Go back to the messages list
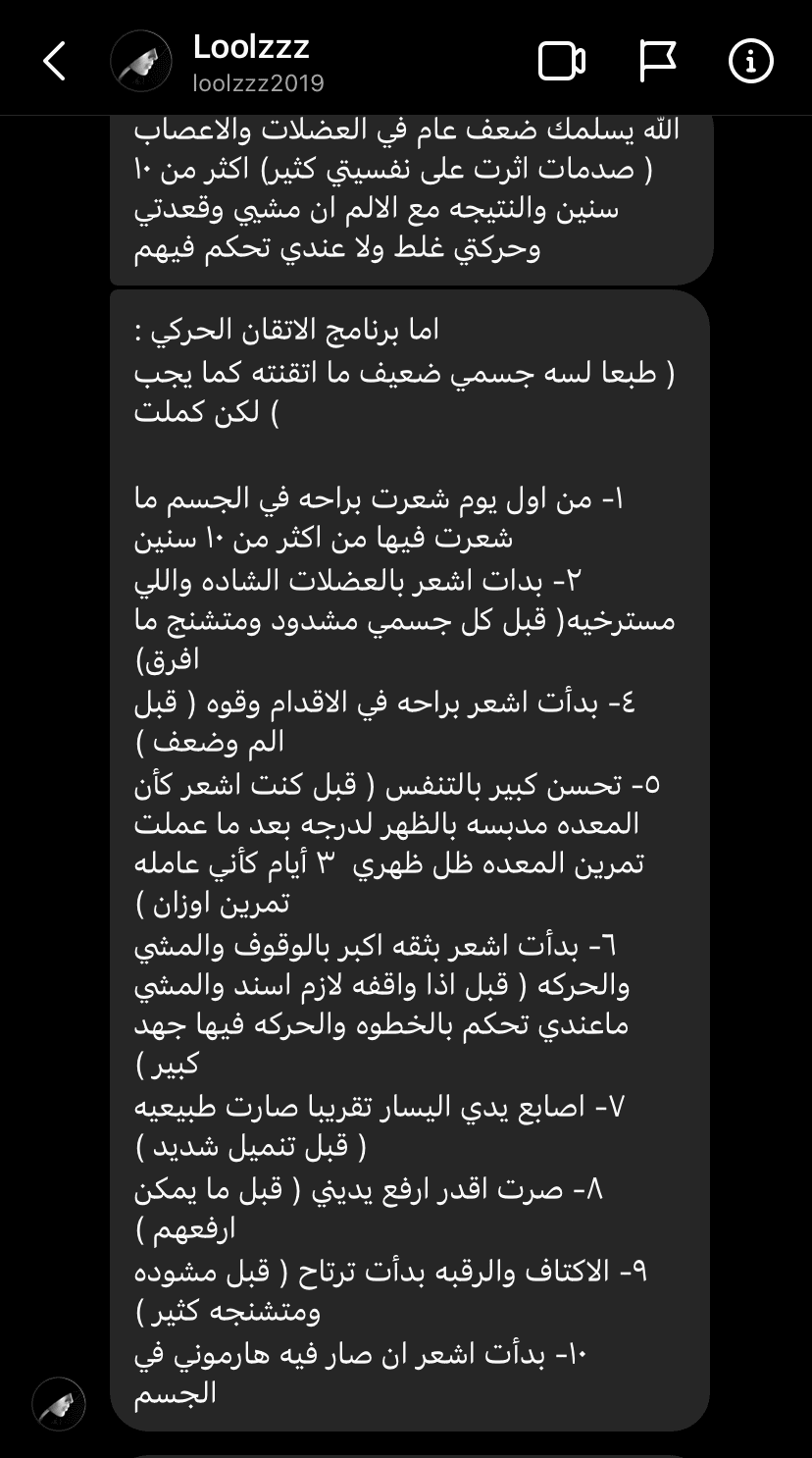 point(54,61)
